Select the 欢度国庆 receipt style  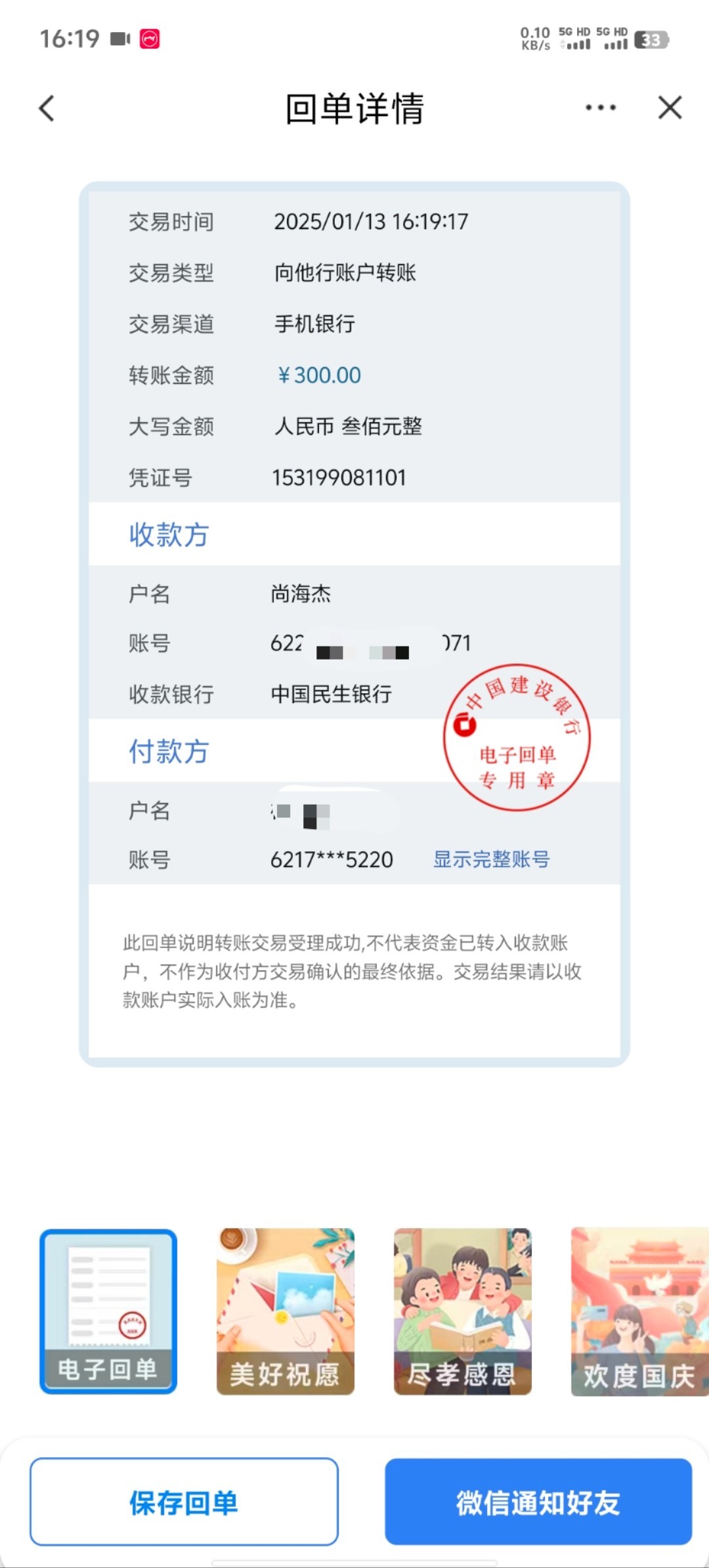(x=640, y=1311)
